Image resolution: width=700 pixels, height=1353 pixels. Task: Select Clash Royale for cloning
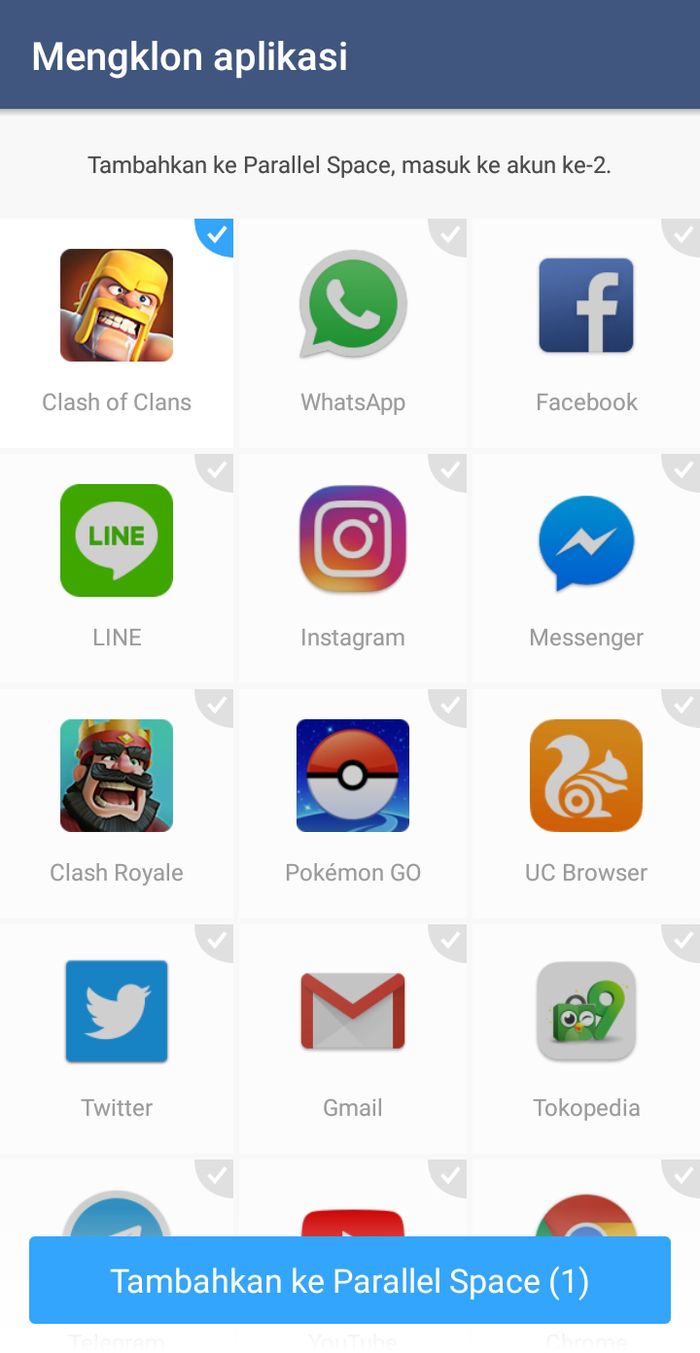click(x=116, y=802)
